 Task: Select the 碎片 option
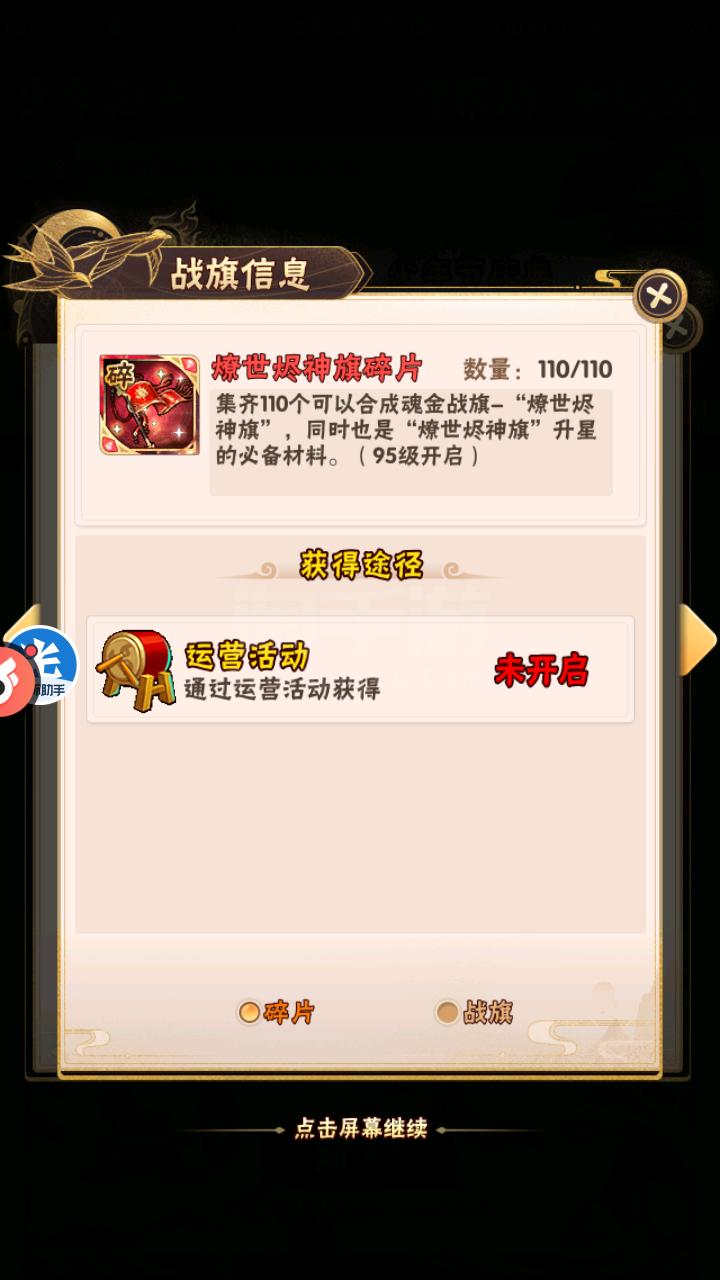tap(276, 1012)
